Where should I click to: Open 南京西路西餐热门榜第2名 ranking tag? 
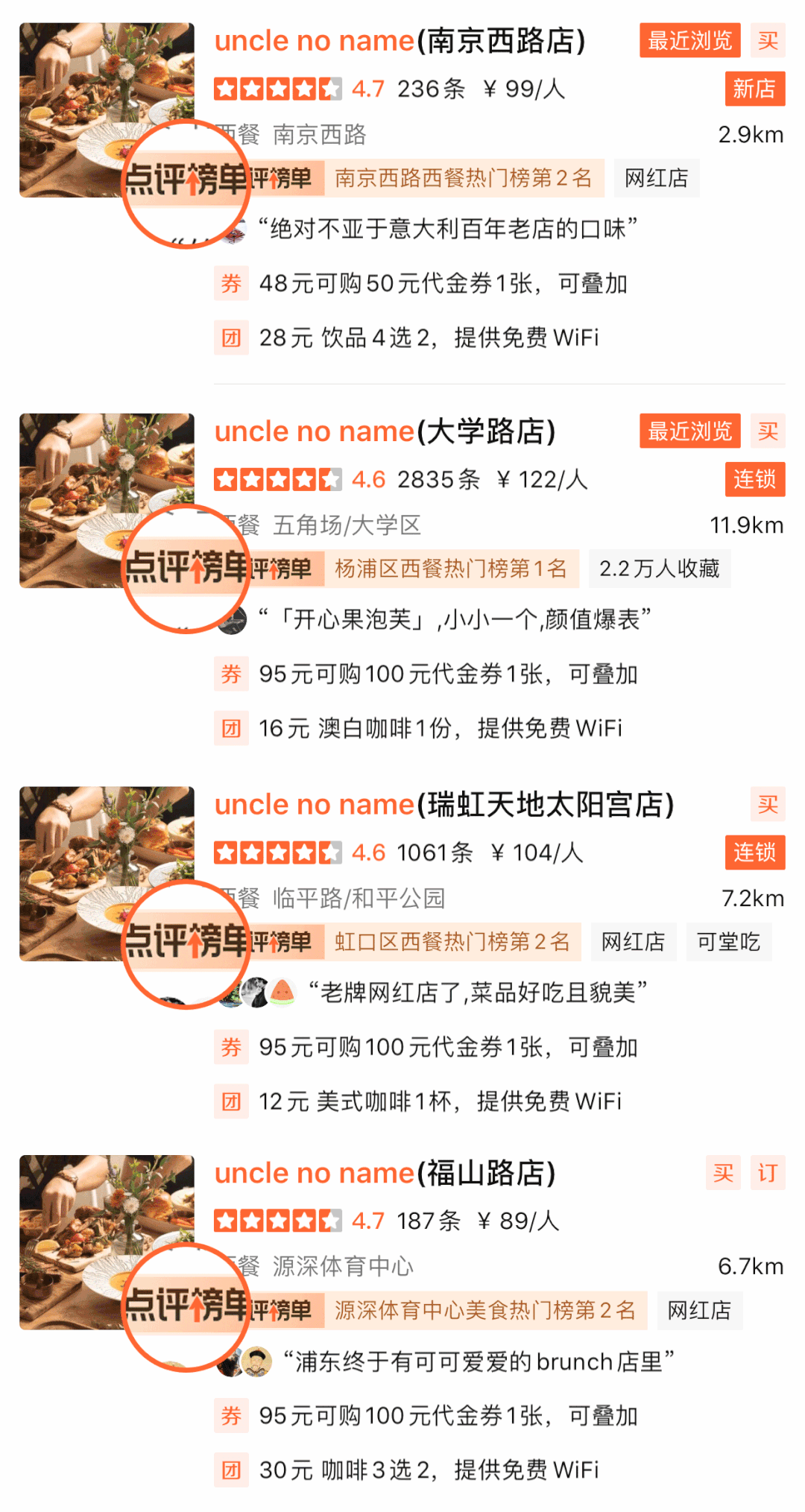(463, 178)
